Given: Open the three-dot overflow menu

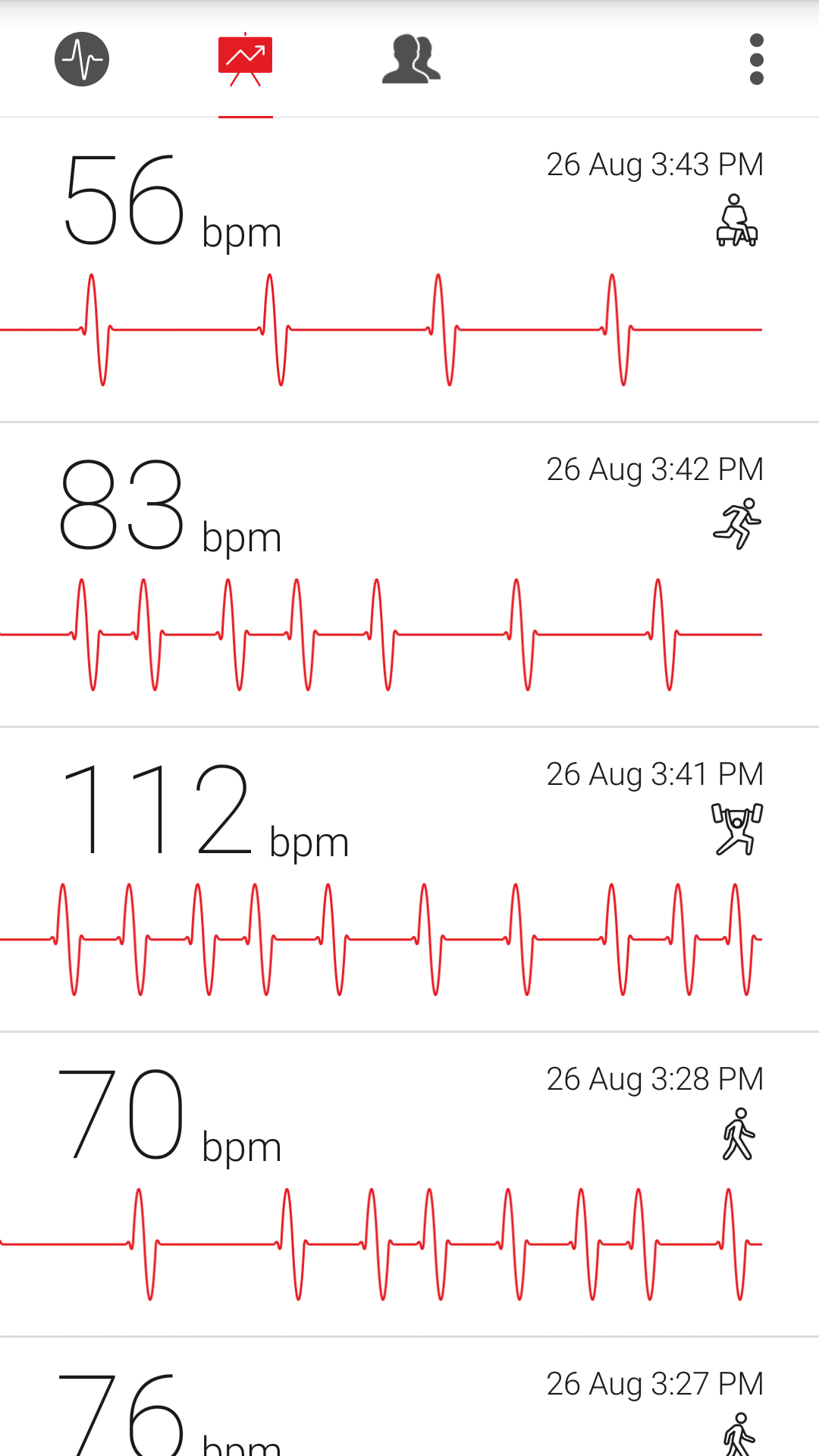Looking at the screenshot, I should [755, 60].
